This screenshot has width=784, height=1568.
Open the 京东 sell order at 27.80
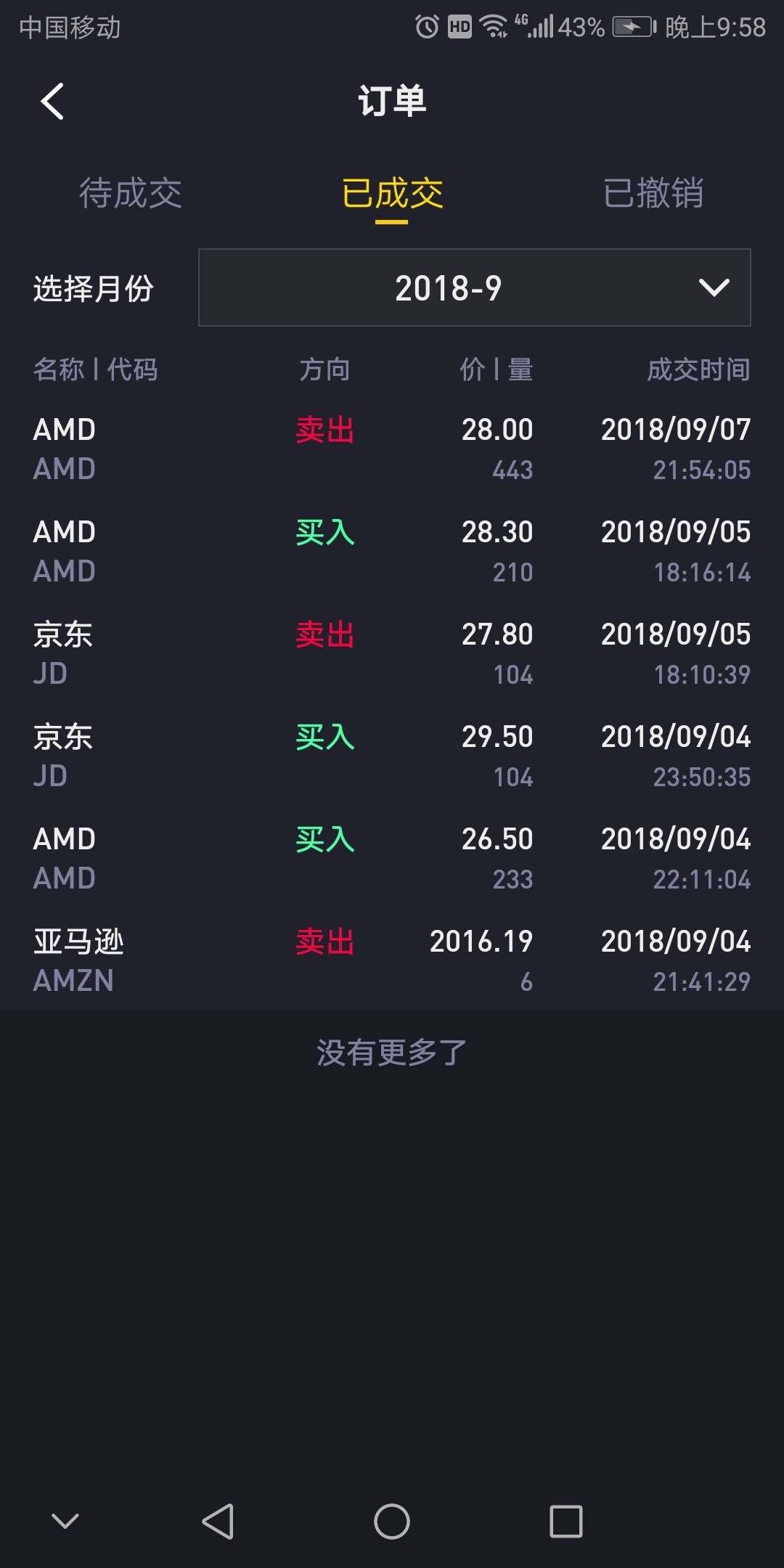pyautogui.click(x=392, y=653)
